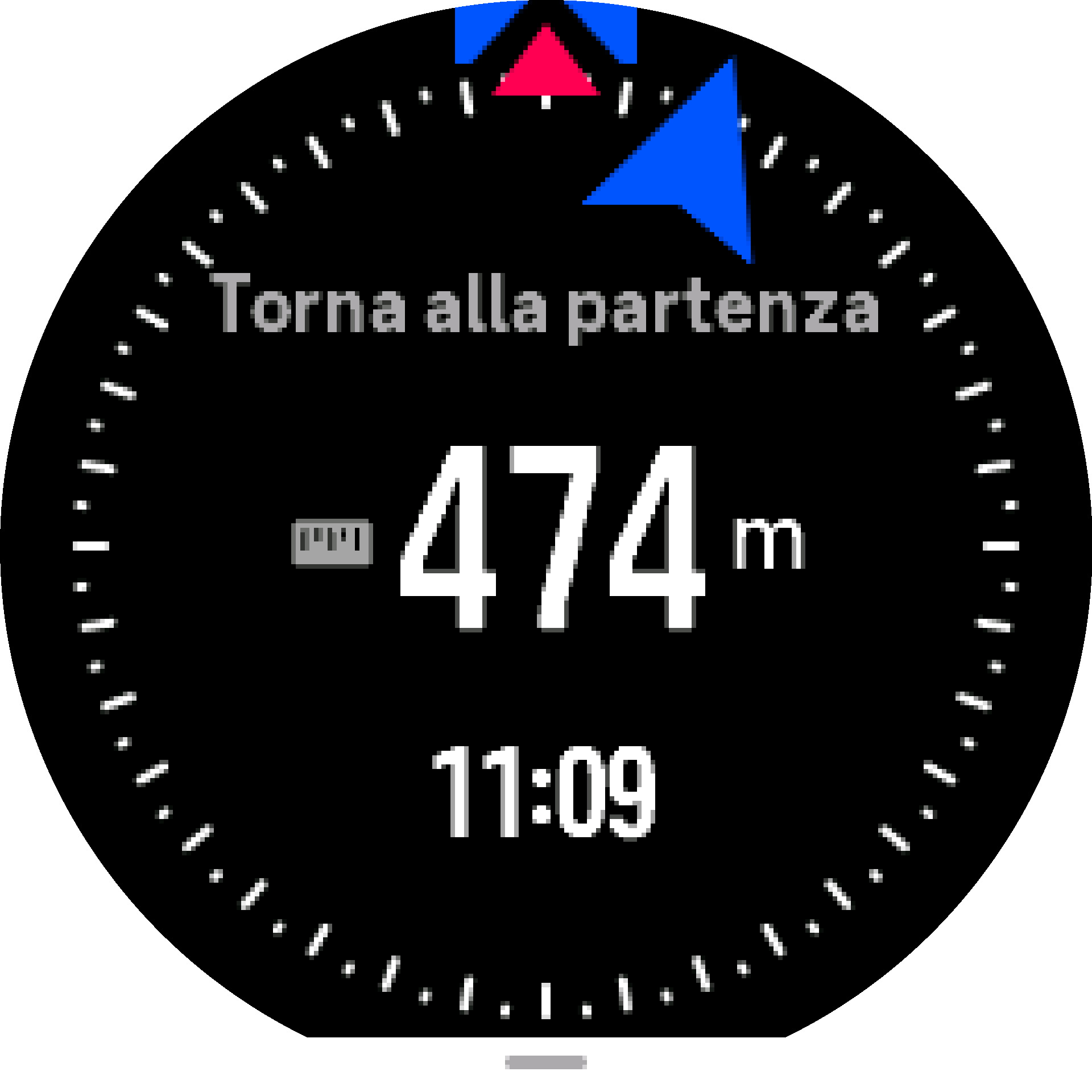Open the bottom panel handle

click(545, 1062)
